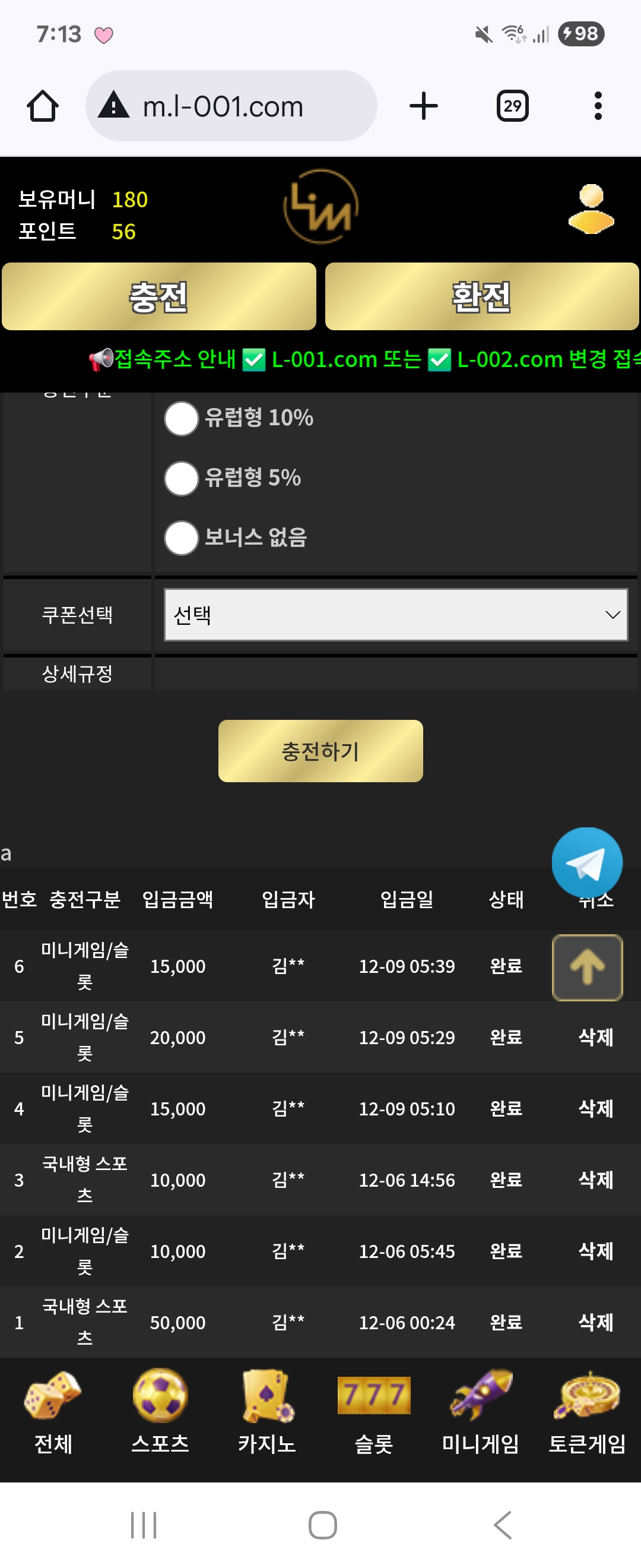Open the browser three-dot menu
This screenshot has height=1568, width=641.
[598, 105]
